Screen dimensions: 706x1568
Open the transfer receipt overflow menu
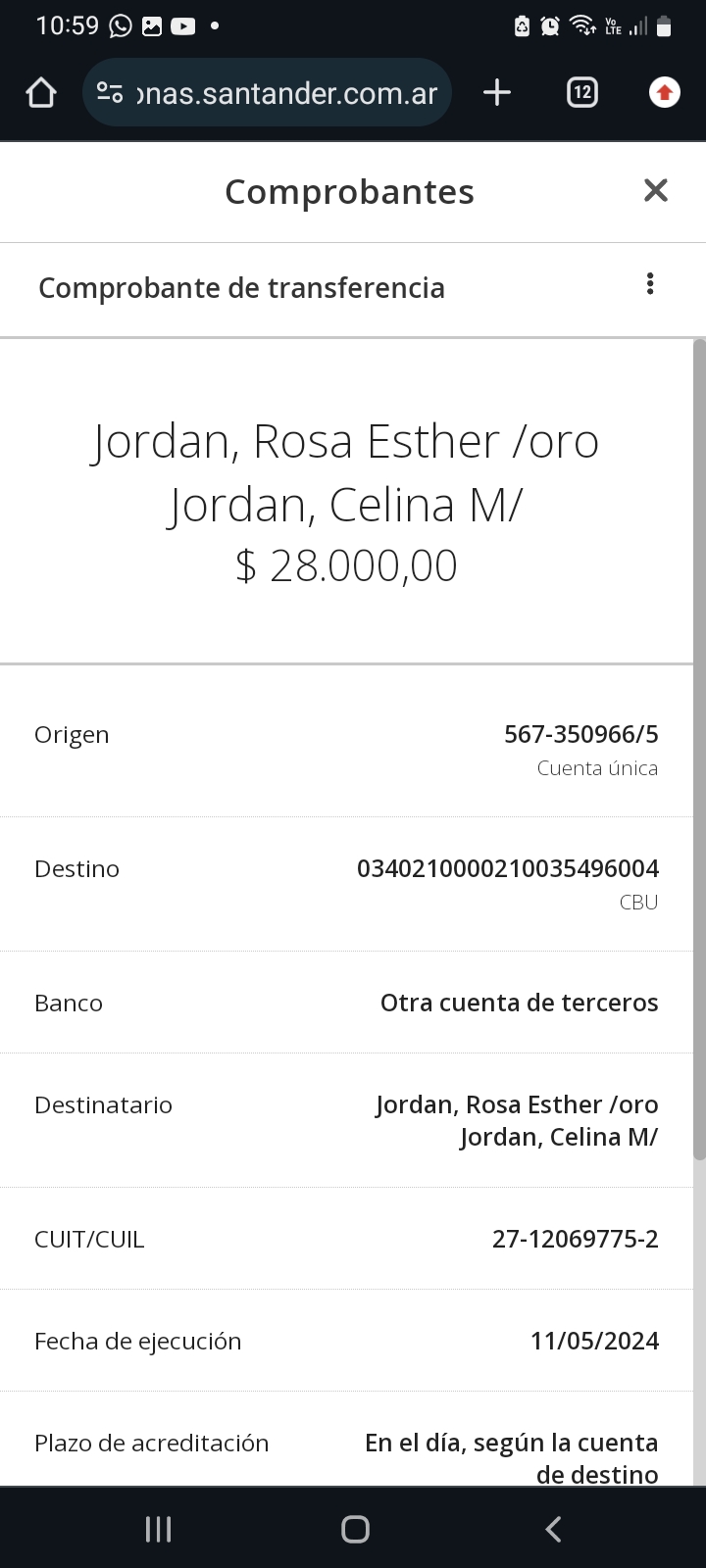point(649,284)
